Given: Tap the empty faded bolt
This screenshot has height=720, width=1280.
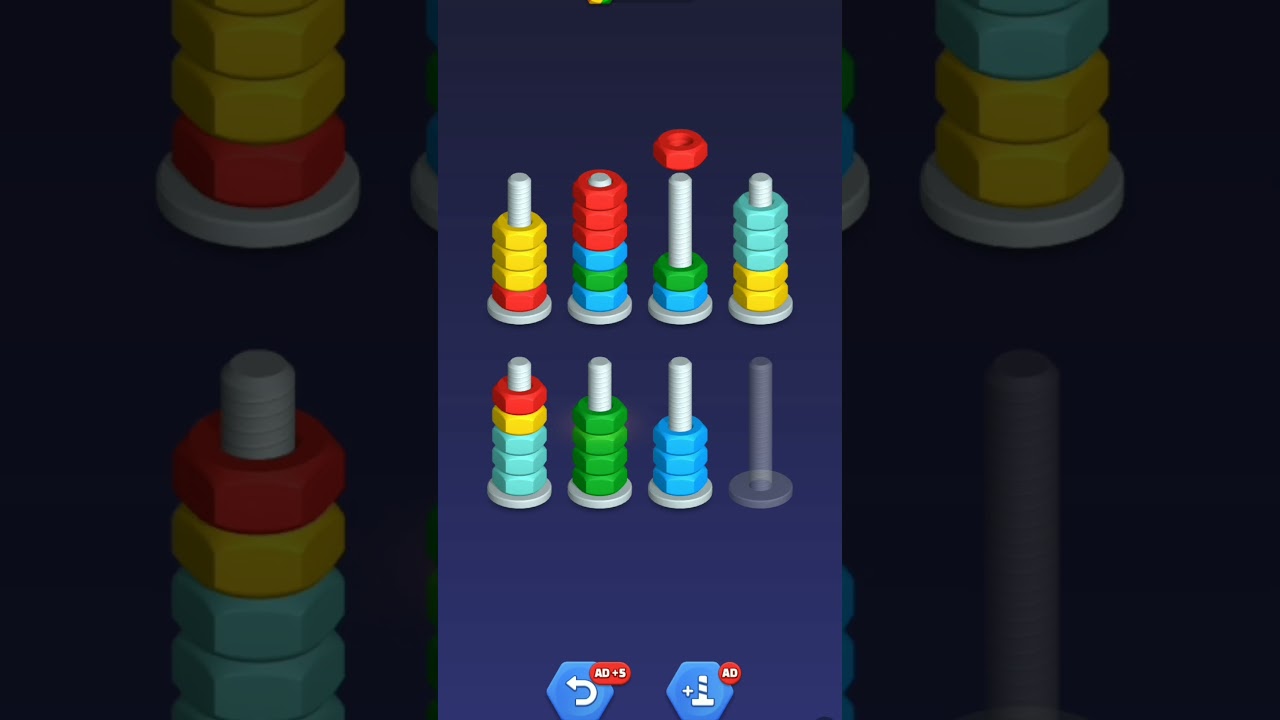Looking at the screenshot, I should click(760, 435).
